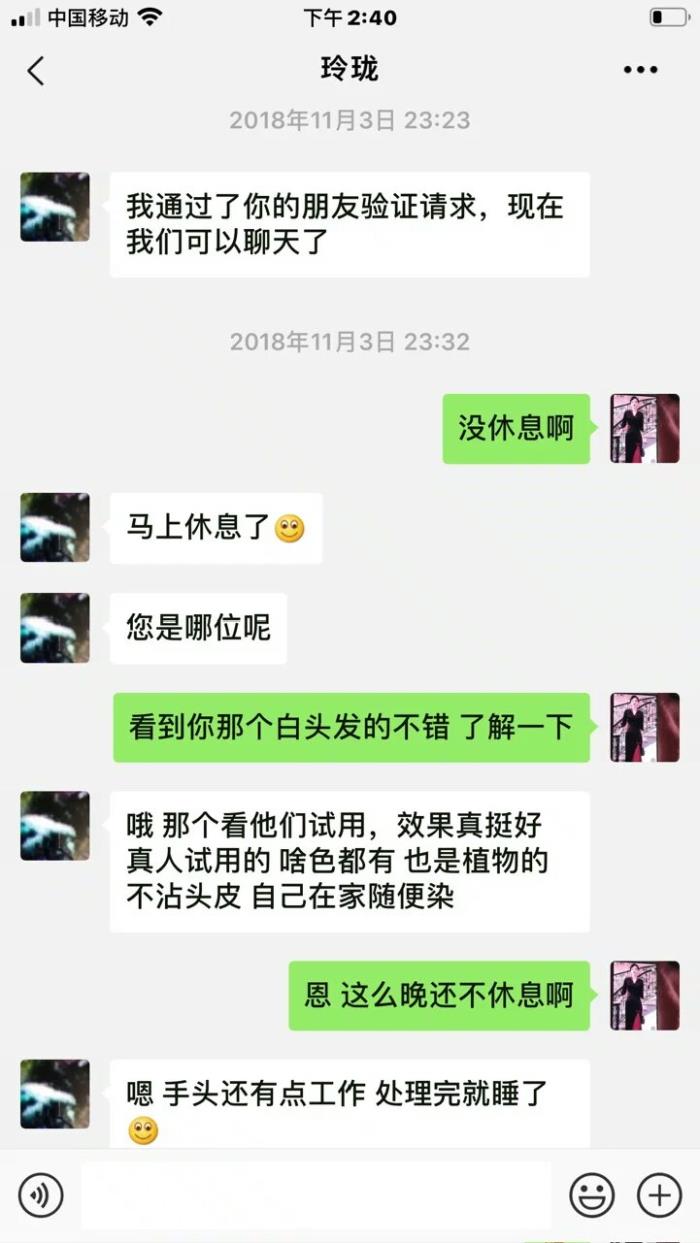Go back from the 玲珑 chat
This screenshot has width=700, height=1243.
36,70
